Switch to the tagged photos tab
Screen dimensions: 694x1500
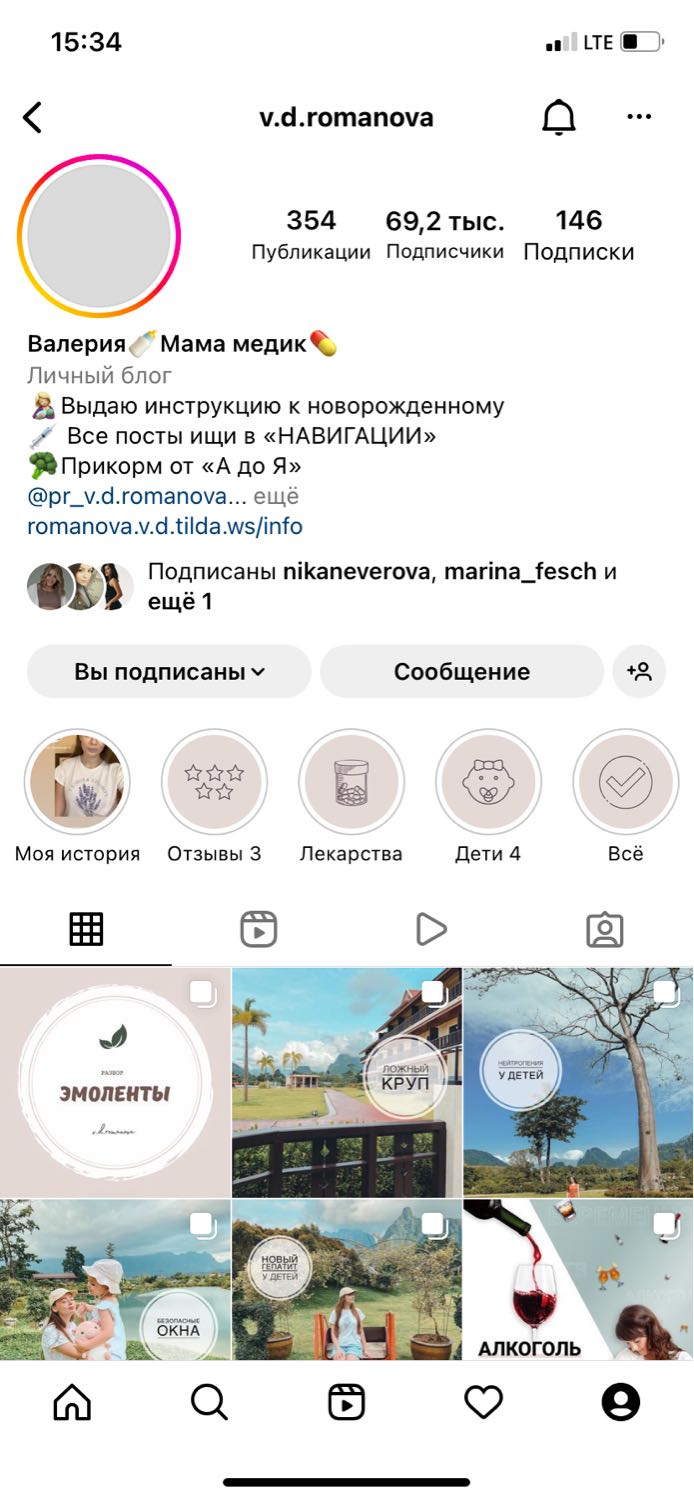coord(605,930)
